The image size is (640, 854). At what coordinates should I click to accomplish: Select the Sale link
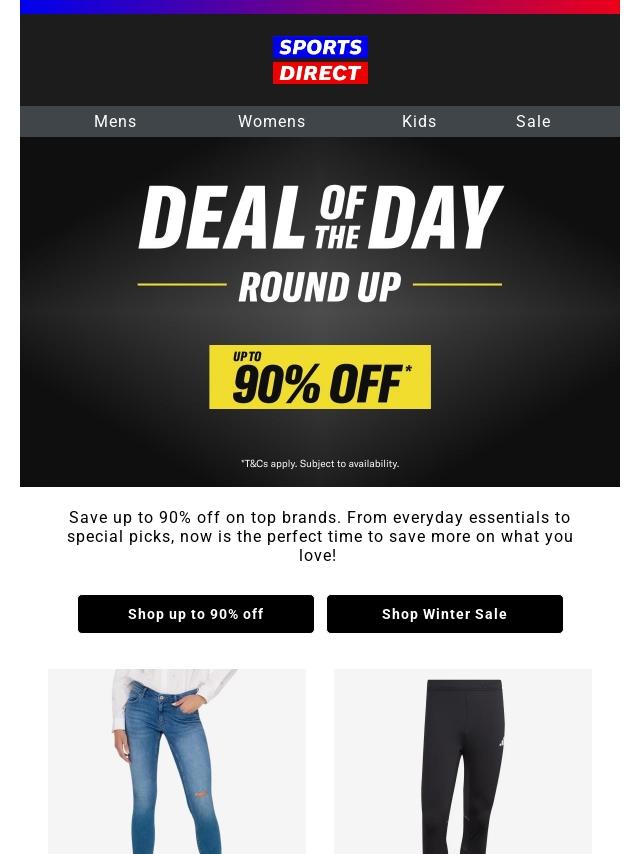533,121
